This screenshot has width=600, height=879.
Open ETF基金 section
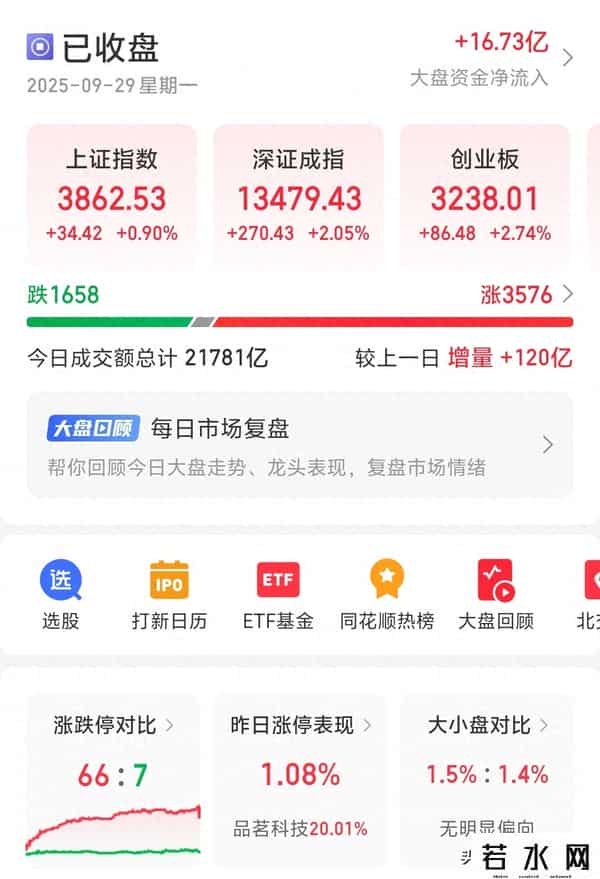tap(278, 595)
